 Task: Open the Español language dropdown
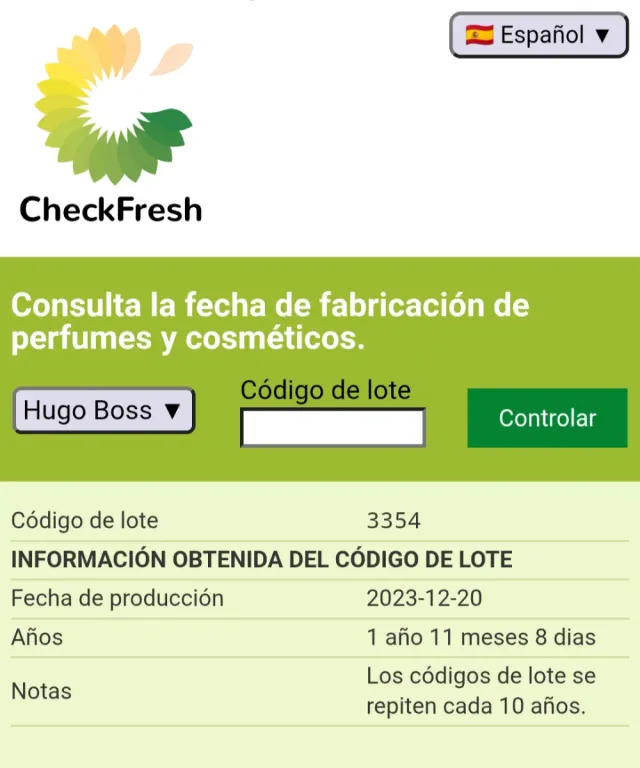(538, 35)
